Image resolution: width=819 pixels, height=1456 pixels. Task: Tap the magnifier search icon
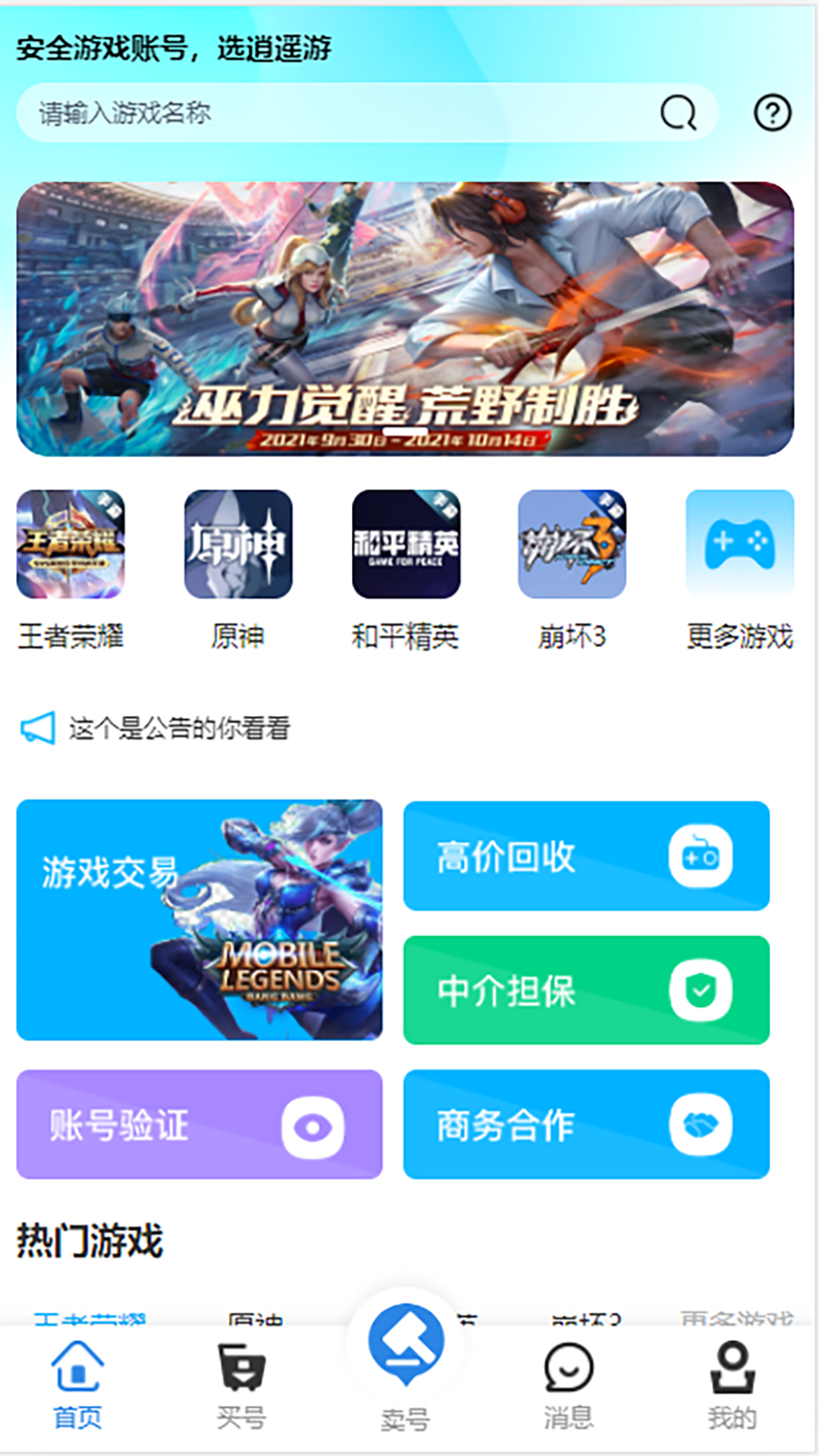(x=678, y=114)
